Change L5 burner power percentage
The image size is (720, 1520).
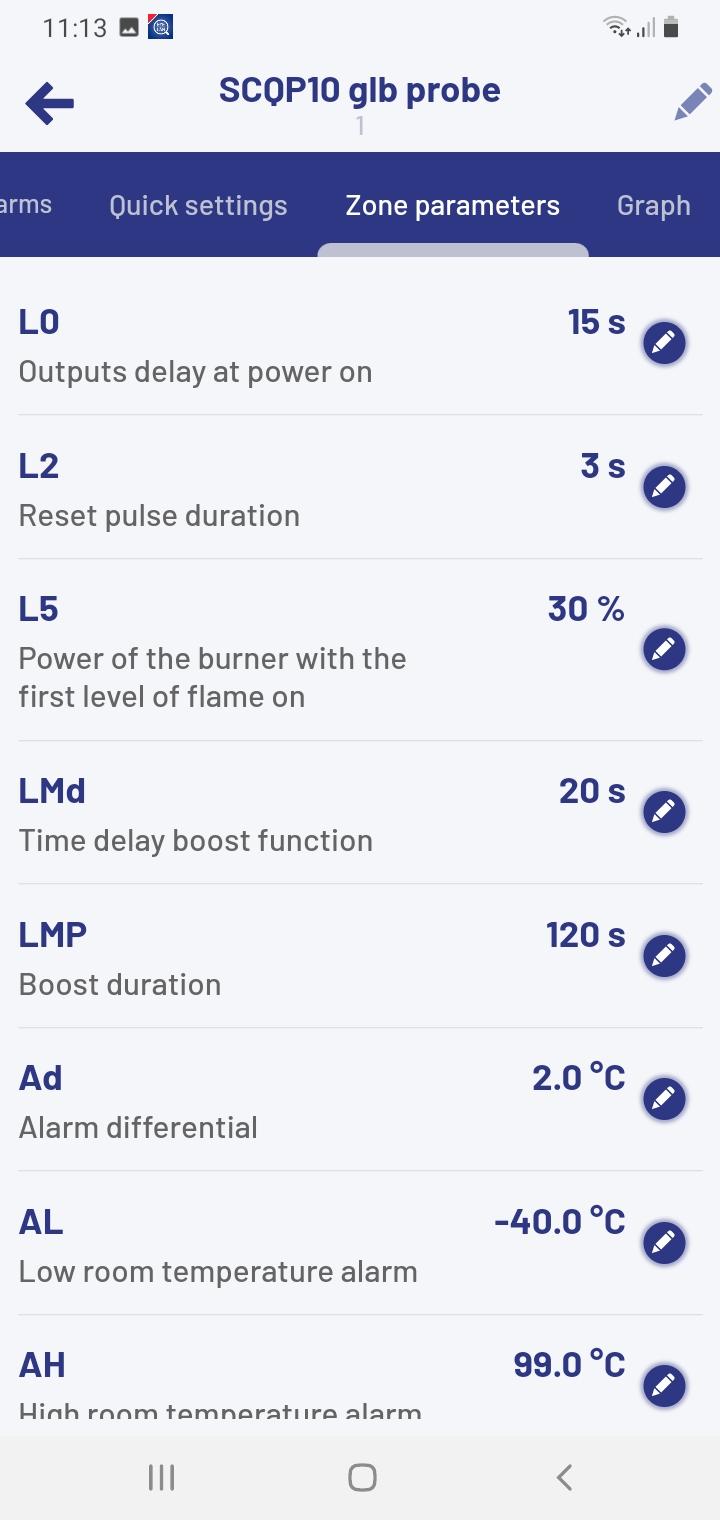664,650
